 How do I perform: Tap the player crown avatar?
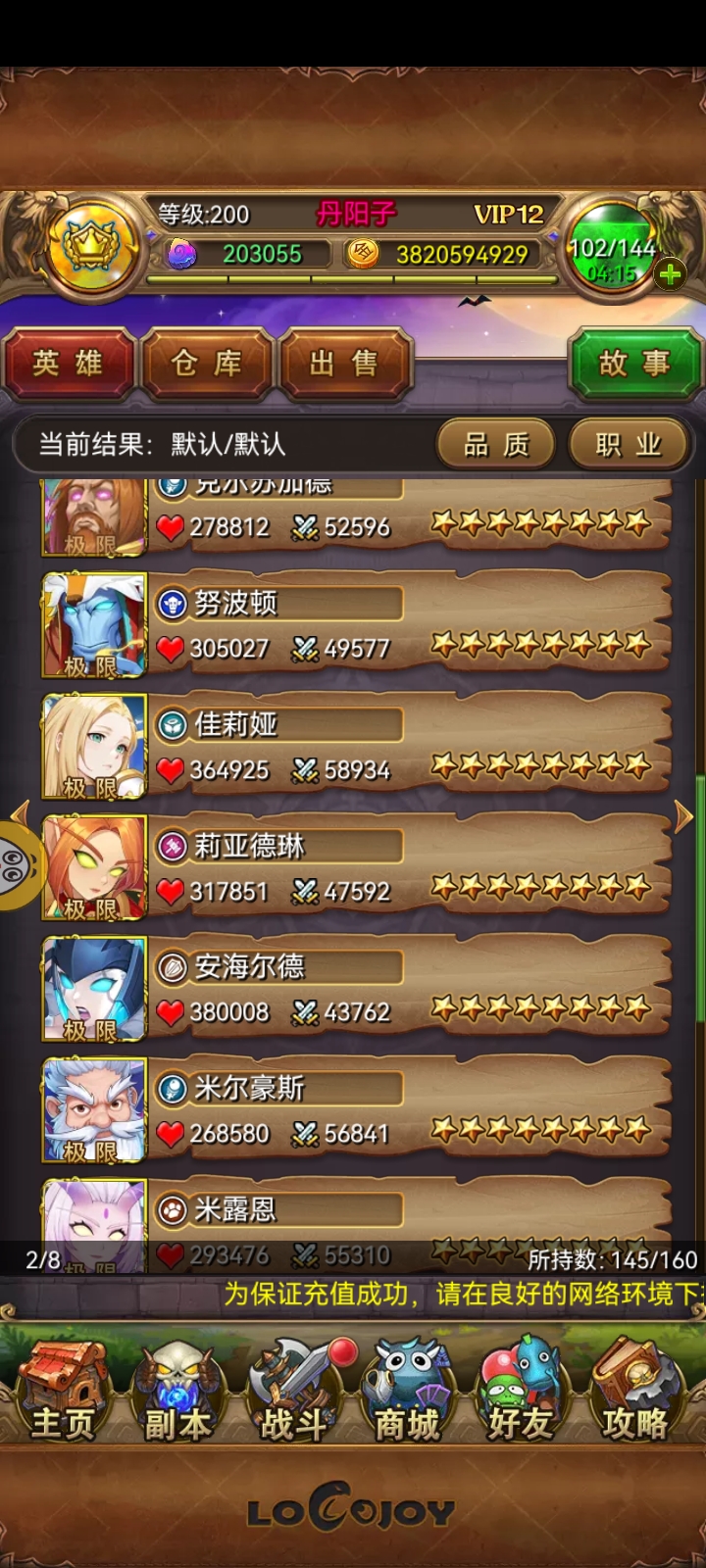click(x=90, y=245)
